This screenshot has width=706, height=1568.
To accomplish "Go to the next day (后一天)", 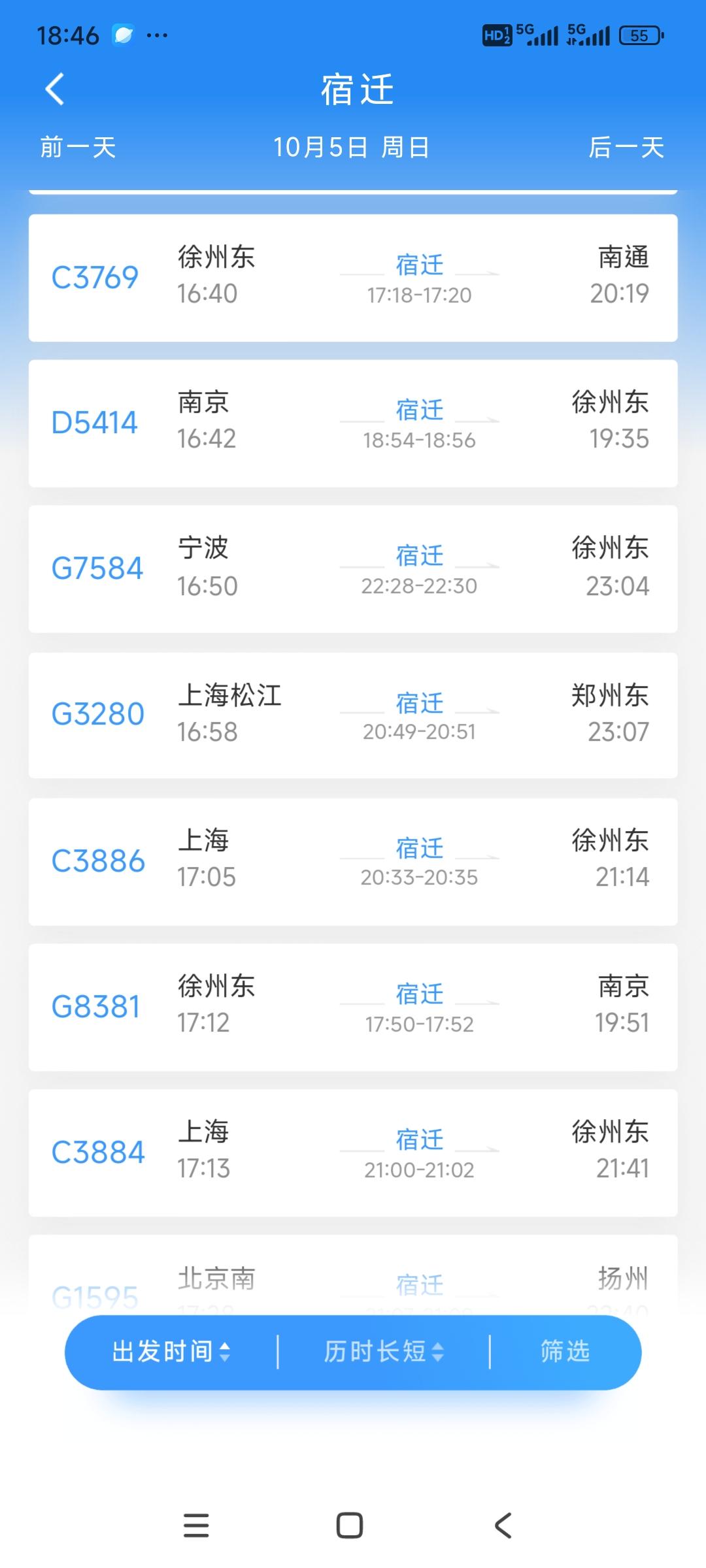I will (x=626, y=147).
